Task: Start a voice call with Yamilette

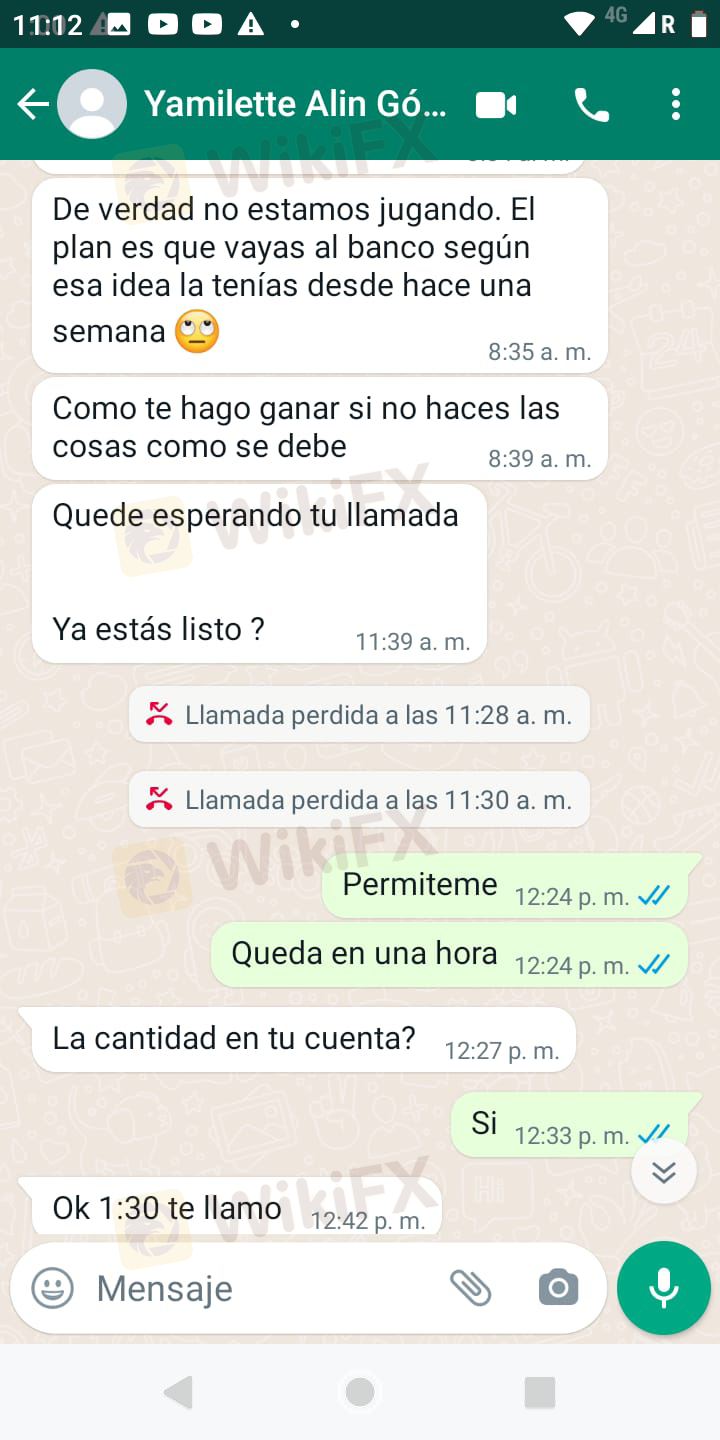Action: coord(591,104)
